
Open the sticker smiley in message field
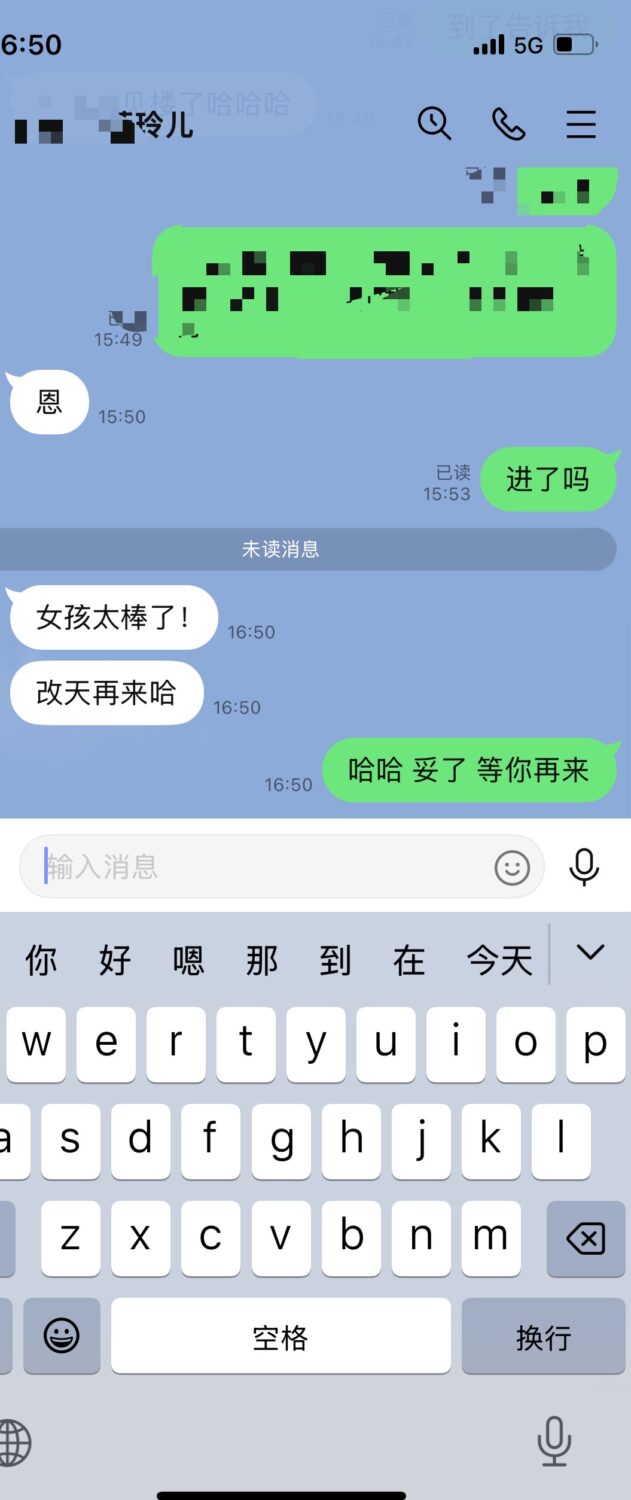pos(512,867)
